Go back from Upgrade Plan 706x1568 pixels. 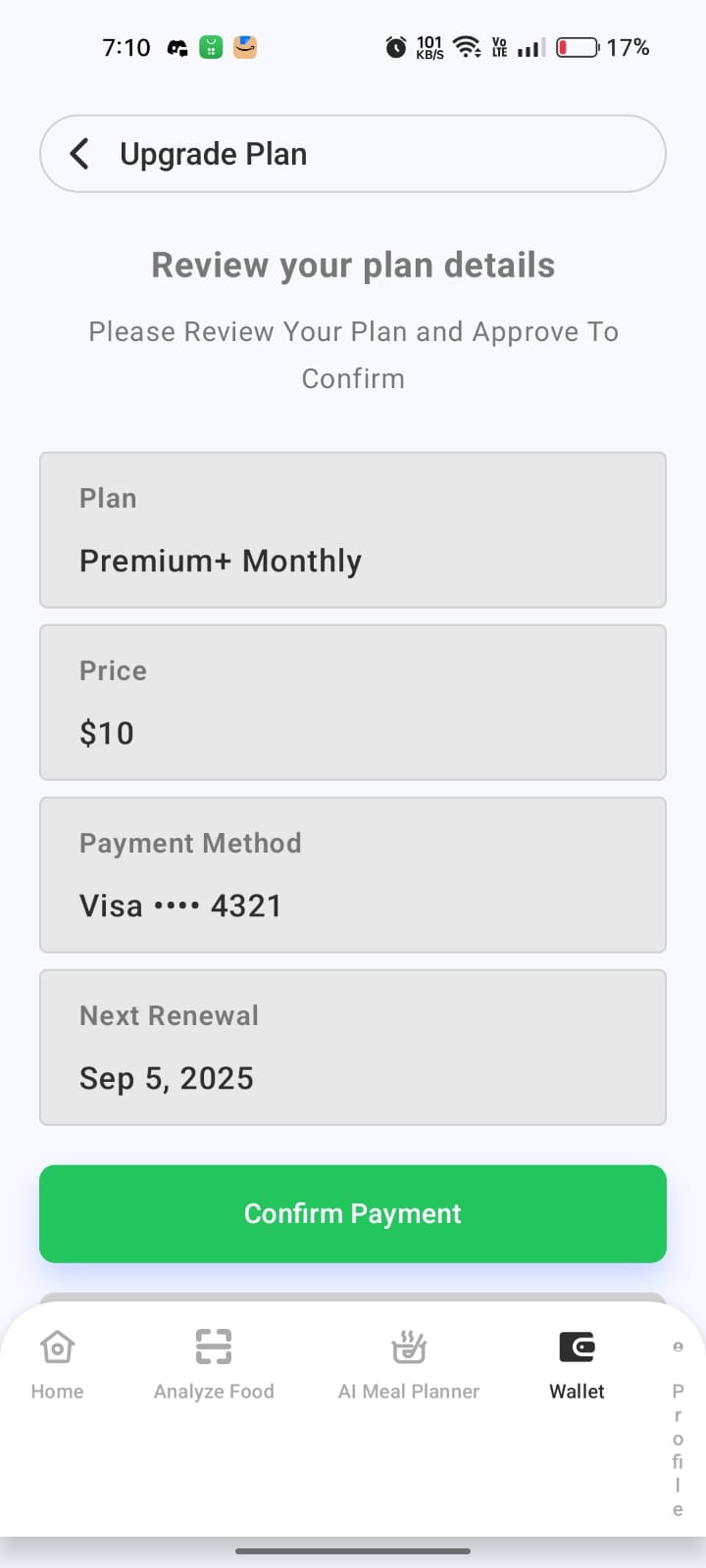pyautogui.click(x=80, y=154)
